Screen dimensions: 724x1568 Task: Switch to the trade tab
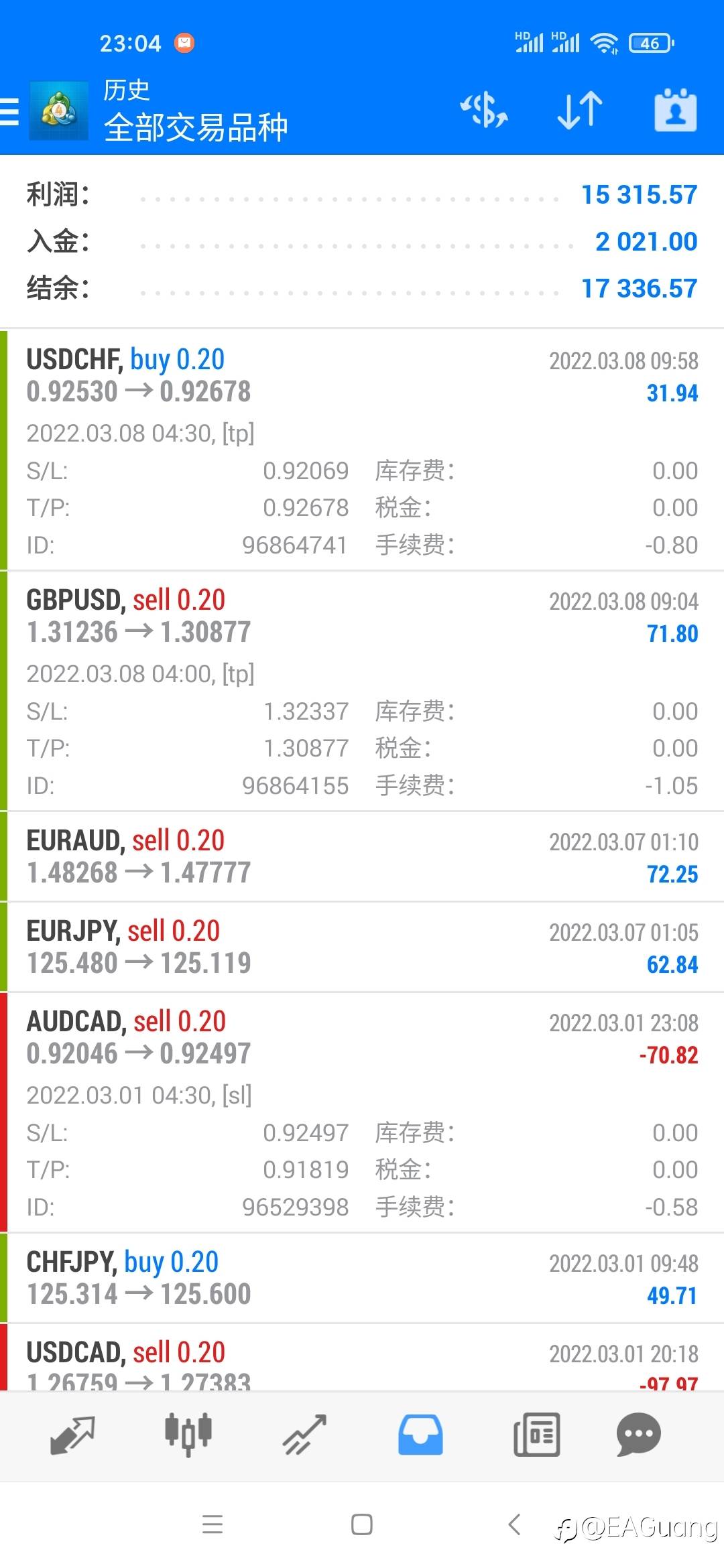coord(304,1435)
